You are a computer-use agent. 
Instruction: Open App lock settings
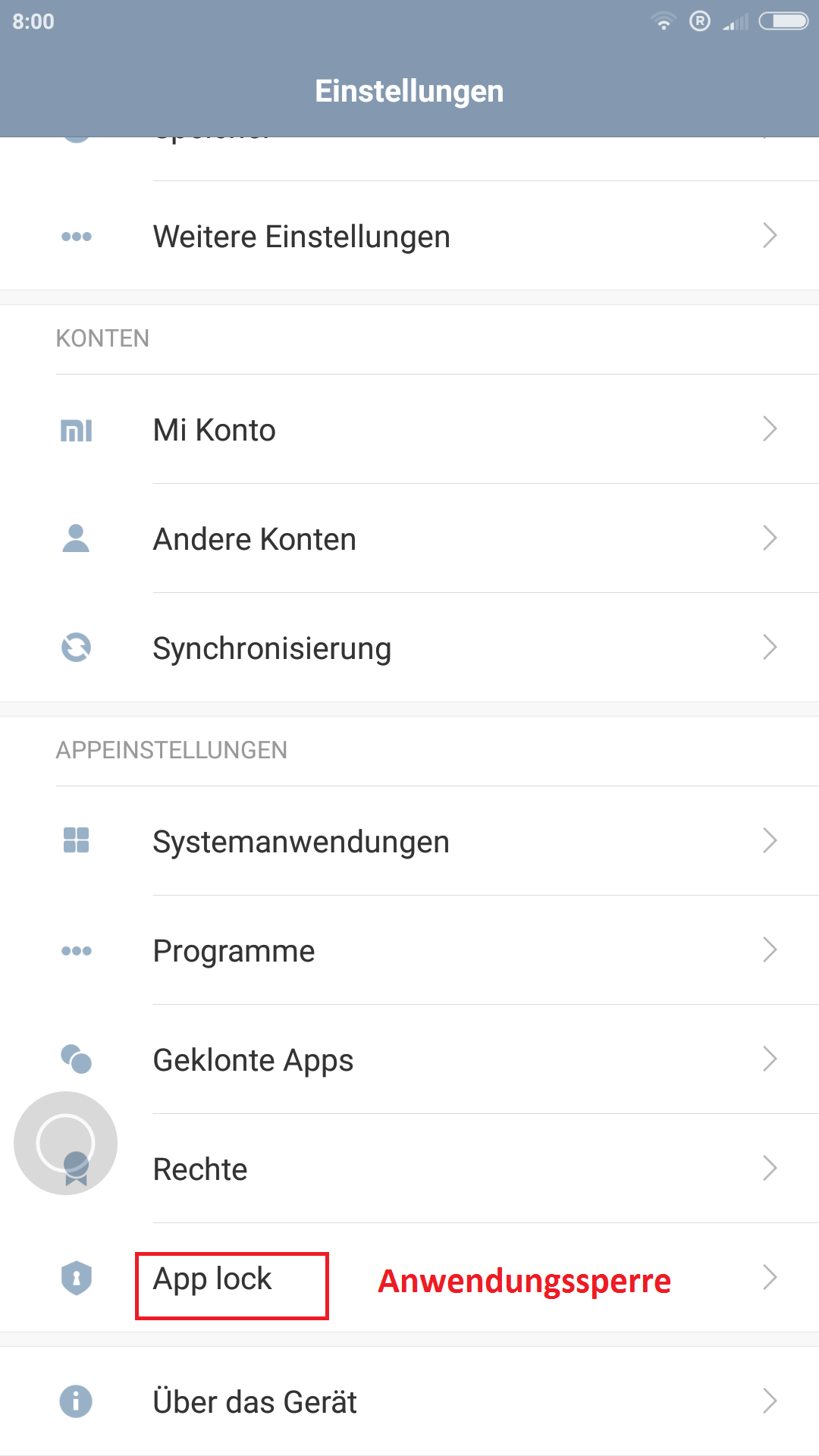409,1278
